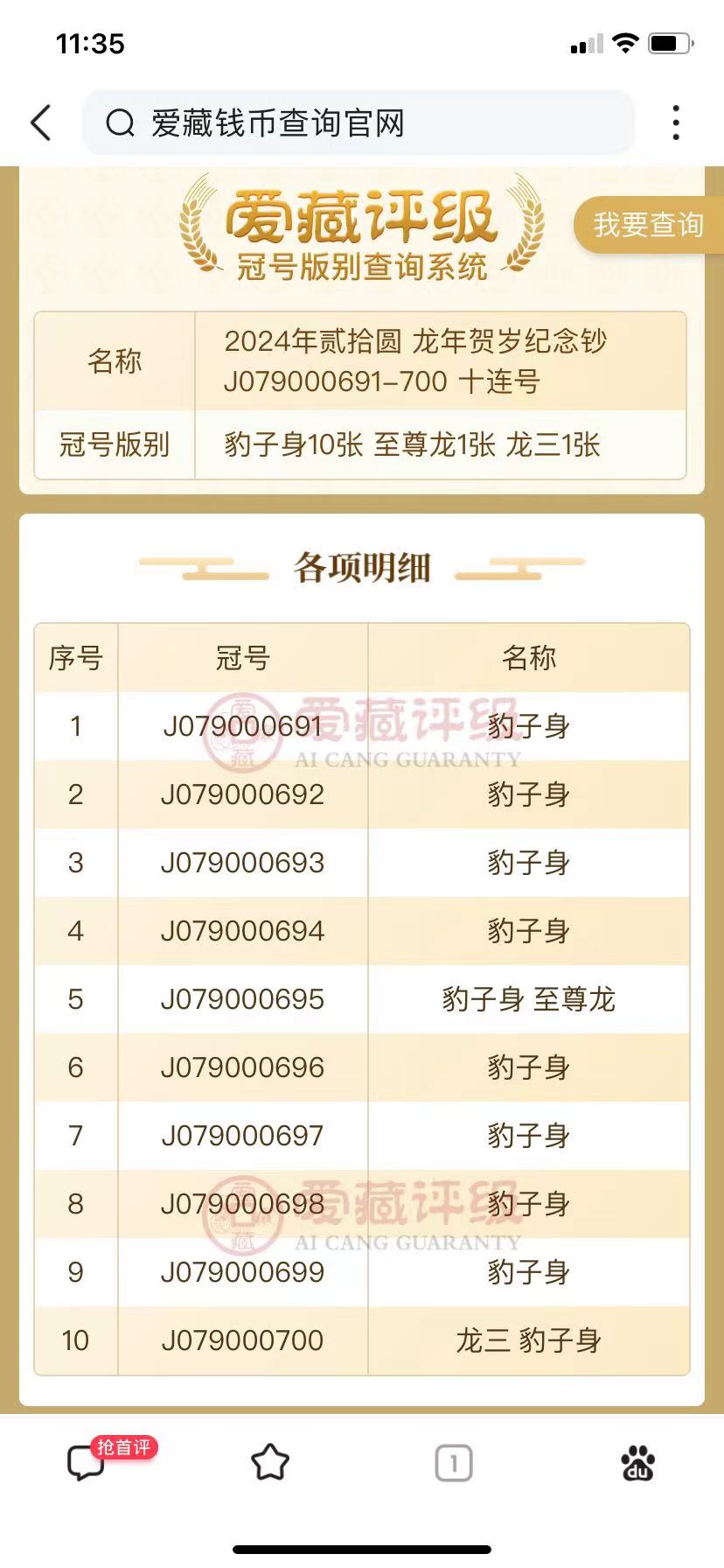Go back using the top-left arrow

tap(41, 122)
